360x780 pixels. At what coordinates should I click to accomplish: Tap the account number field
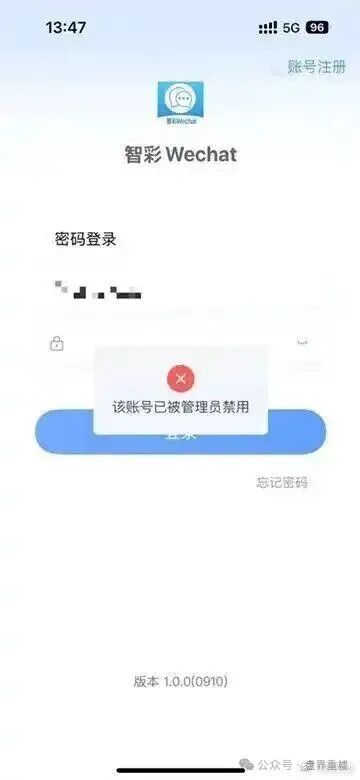coord(180,291)
